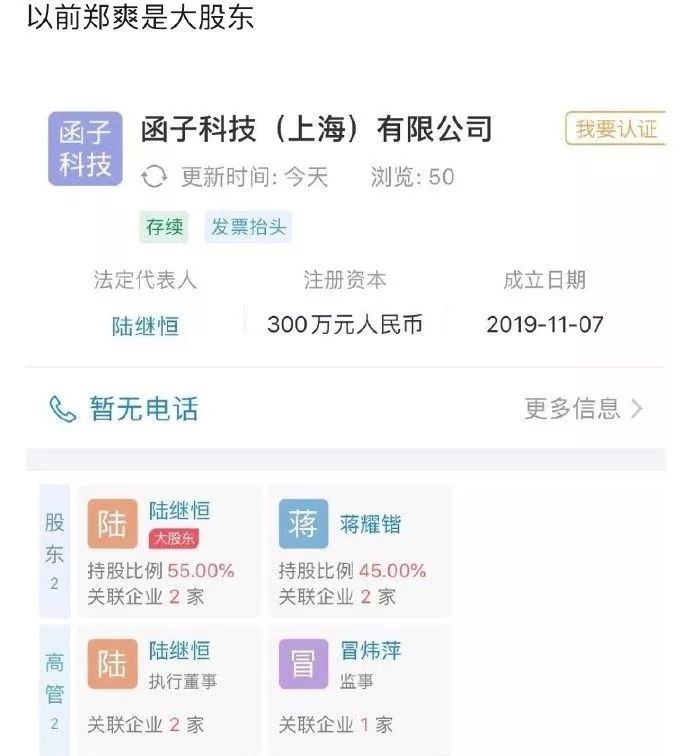
Task: Refresh the company's update time
Action: point(154,177)
